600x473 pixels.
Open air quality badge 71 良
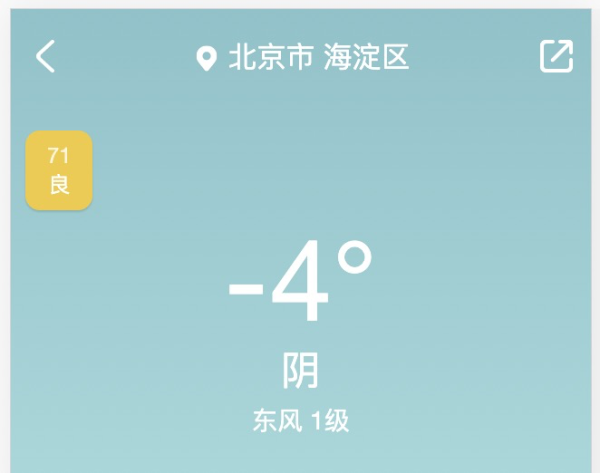[x=59, y=171]
